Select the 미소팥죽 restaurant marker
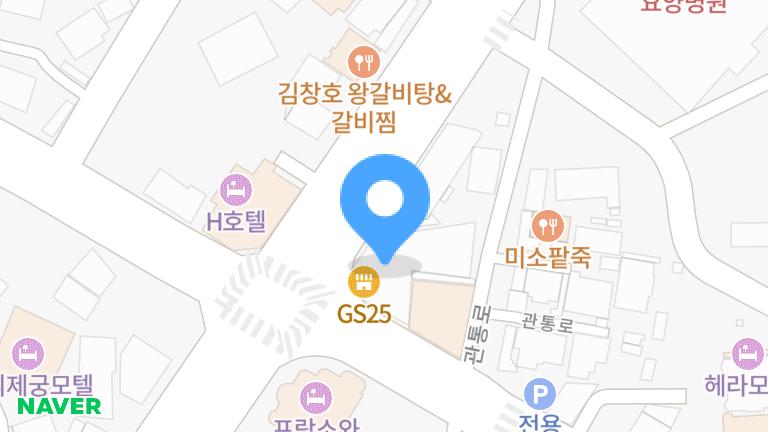Screen dimensions: 768x432 (547, 224)
